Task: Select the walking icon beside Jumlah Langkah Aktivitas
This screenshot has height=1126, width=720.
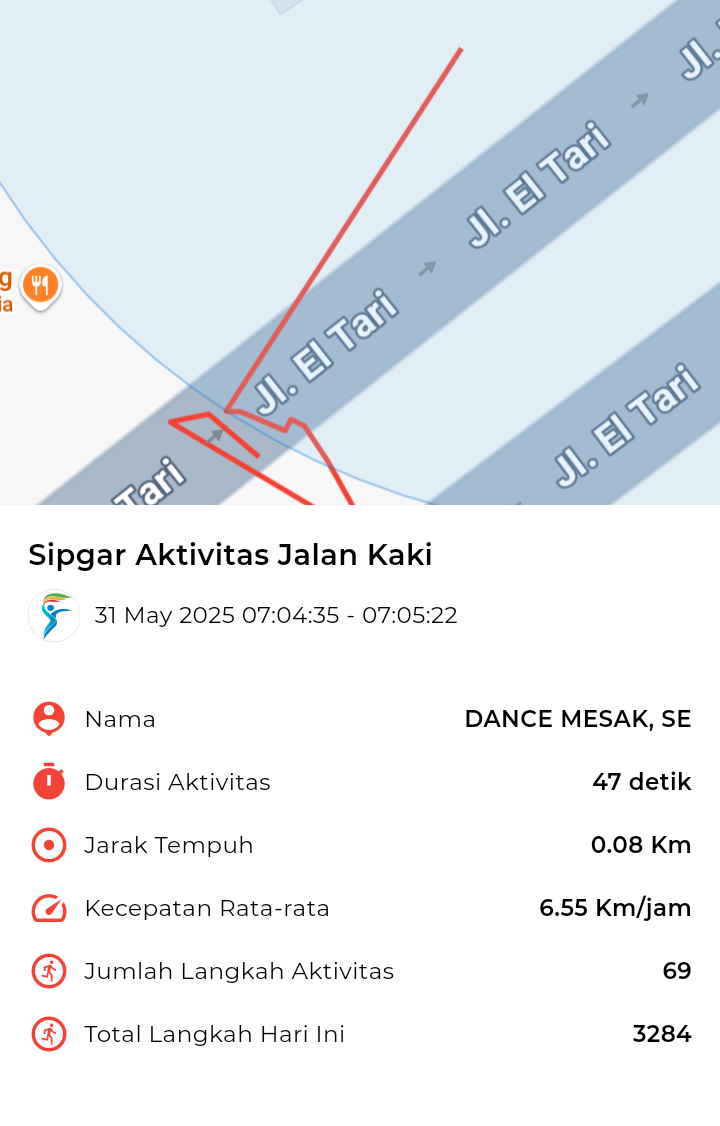Action: click(48, 971)
